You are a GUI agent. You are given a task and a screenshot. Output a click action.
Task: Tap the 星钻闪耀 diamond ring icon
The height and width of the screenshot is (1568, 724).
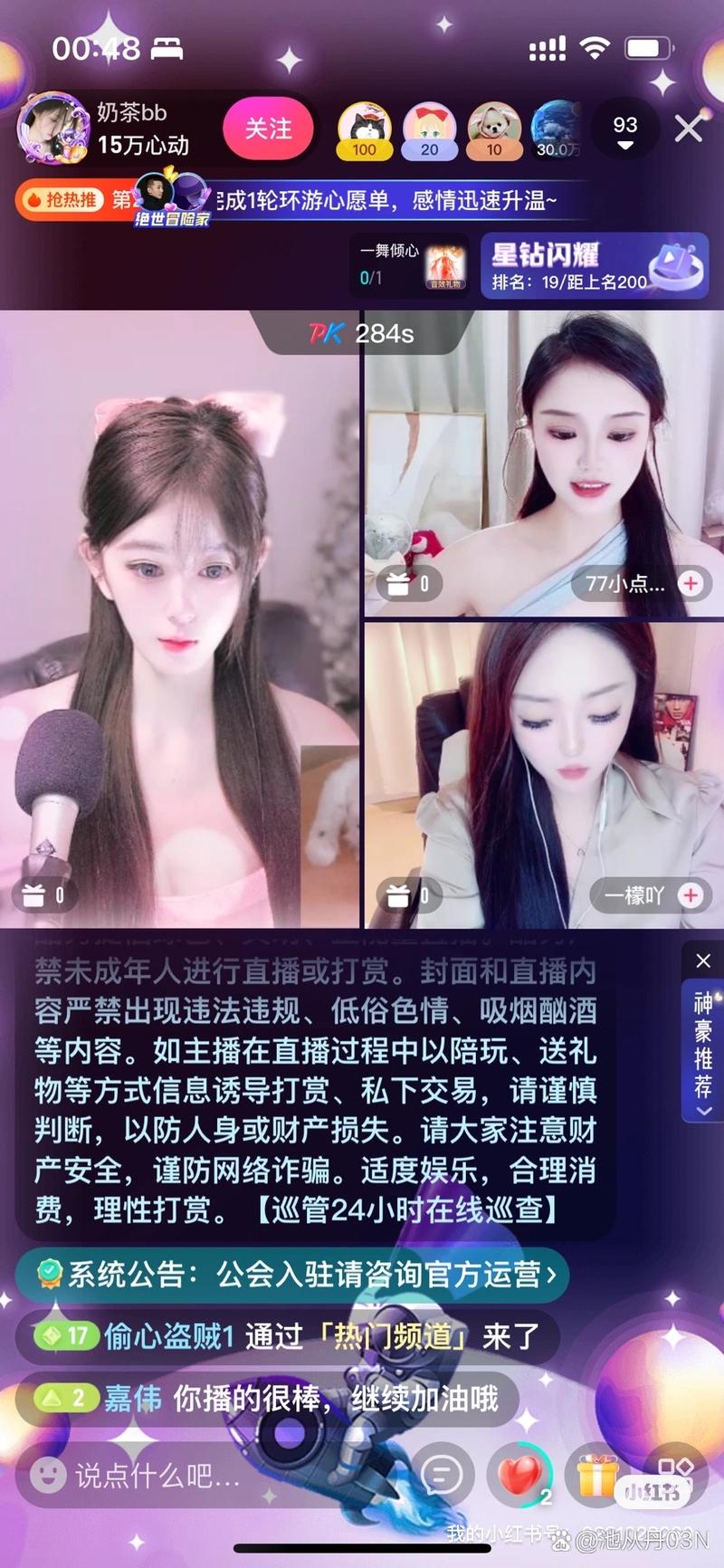click(674, 265)
